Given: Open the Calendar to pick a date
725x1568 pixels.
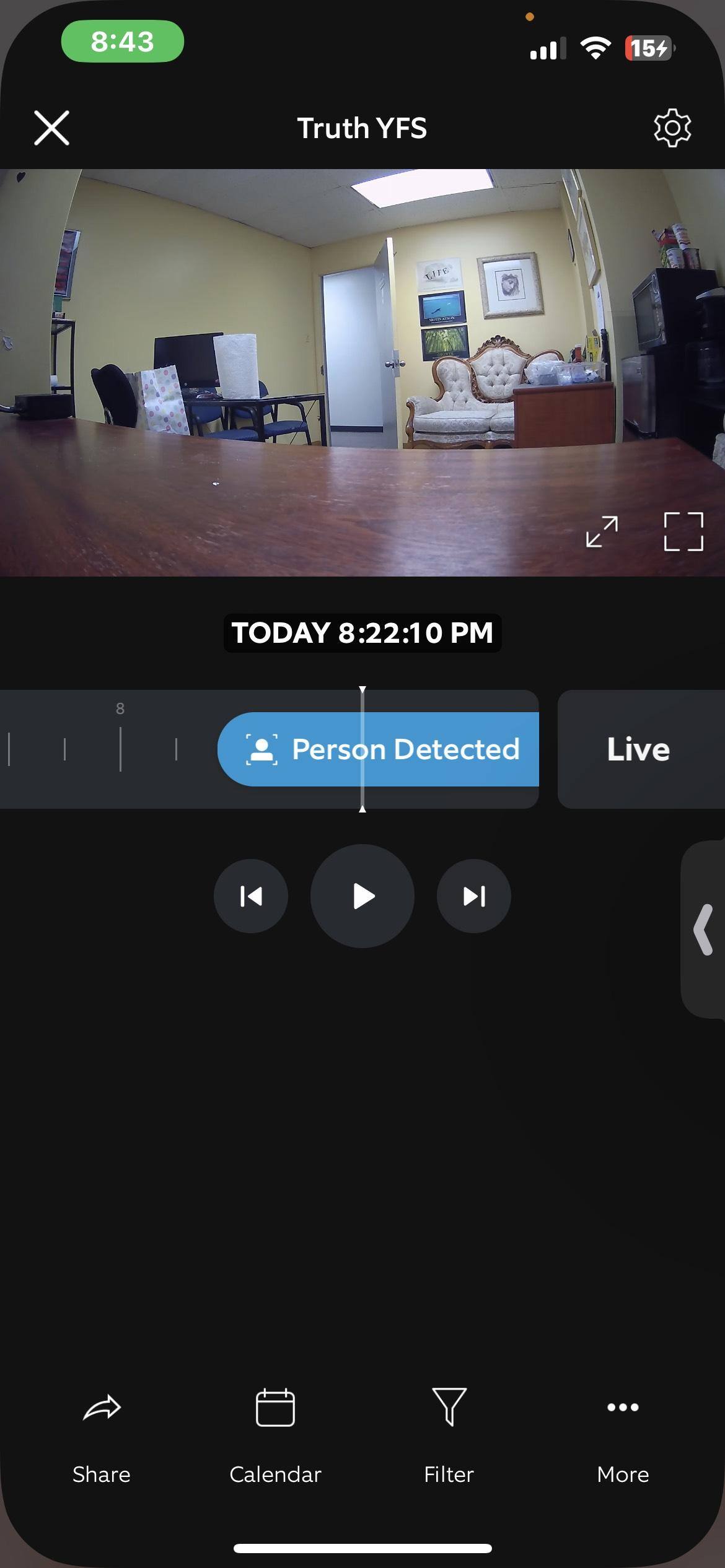Looking at the screenshot, I should click(x=275, y=1429).
